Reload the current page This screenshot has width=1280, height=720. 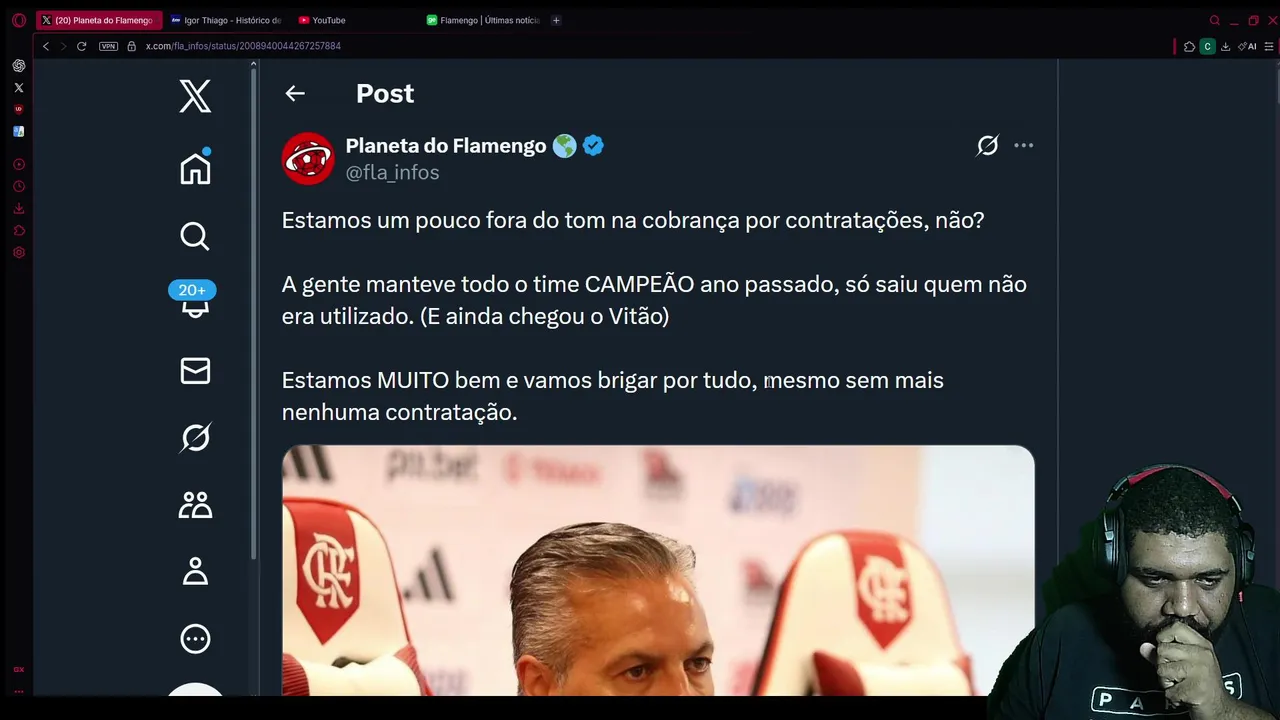click(x=81, y=46)
